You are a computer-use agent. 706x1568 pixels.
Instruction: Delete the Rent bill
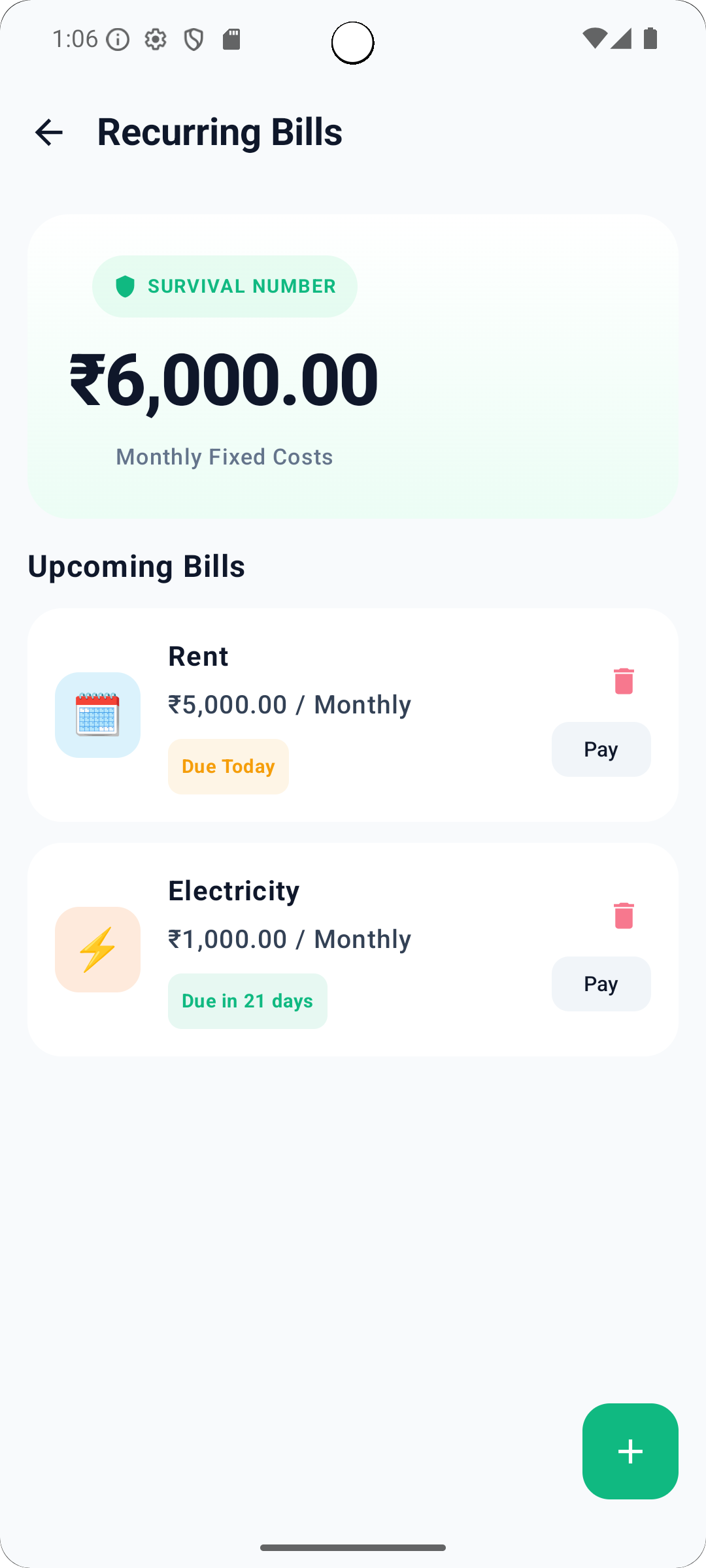pos(624,681)
